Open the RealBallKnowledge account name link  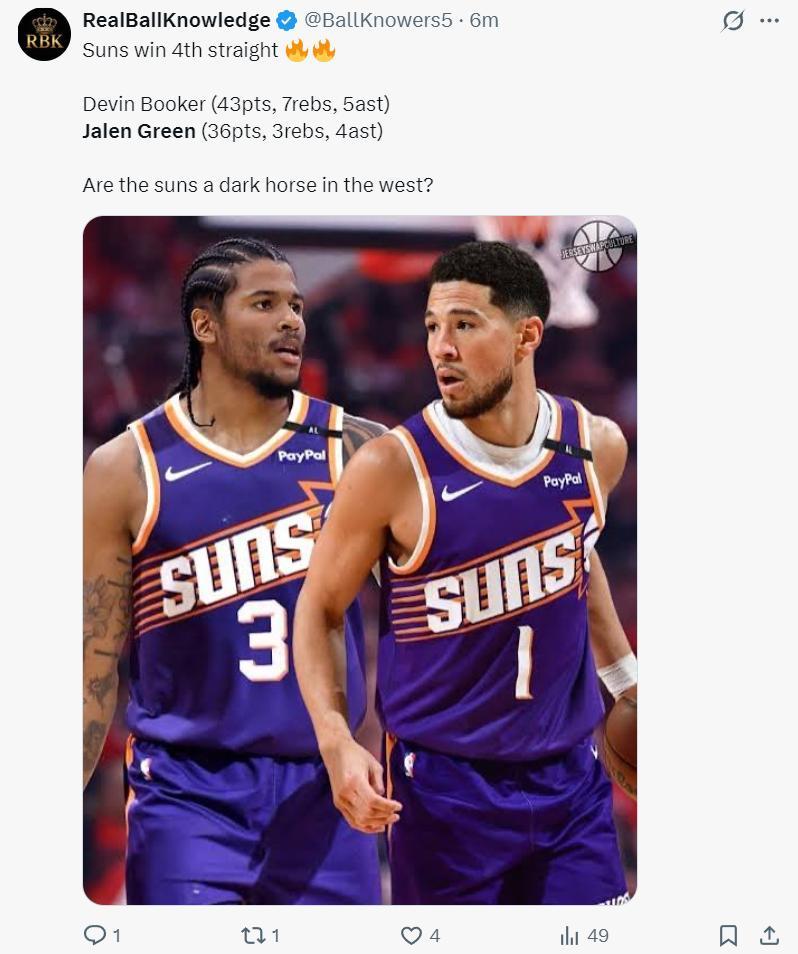click(x=176, y=20)
